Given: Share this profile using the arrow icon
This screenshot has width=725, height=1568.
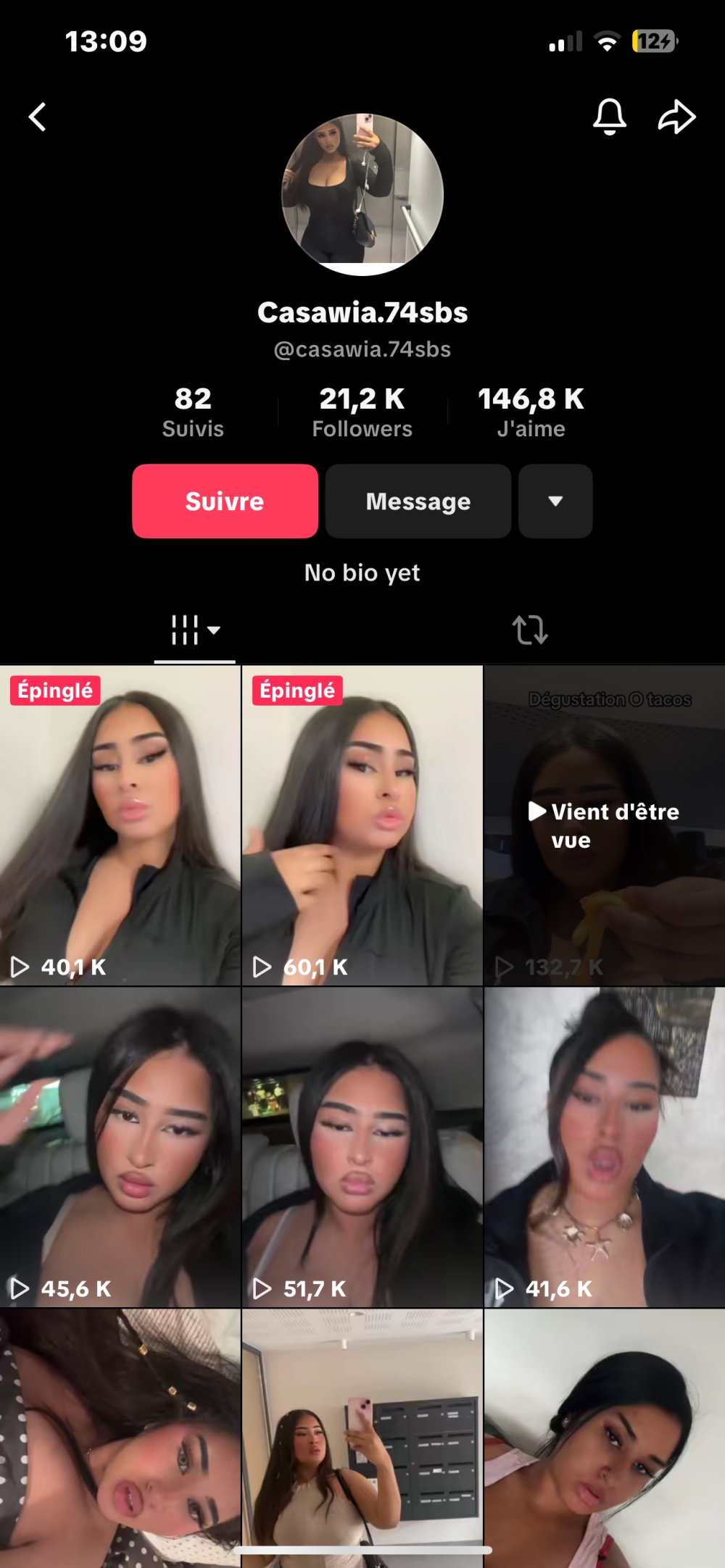Looking at the screenshot, I should point(676,117).
